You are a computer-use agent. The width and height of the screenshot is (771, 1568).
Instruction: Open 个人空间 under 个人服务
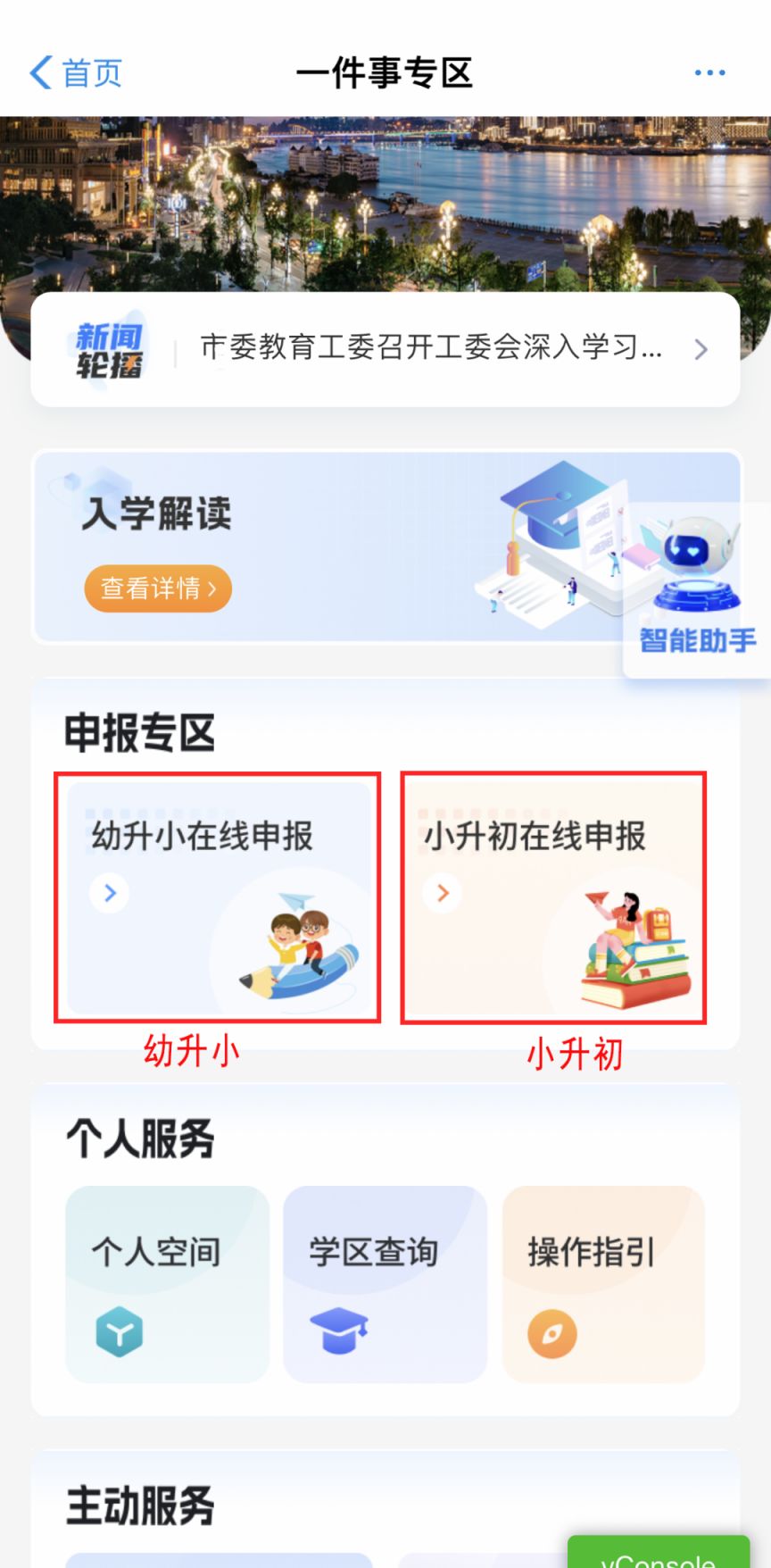167,1284
